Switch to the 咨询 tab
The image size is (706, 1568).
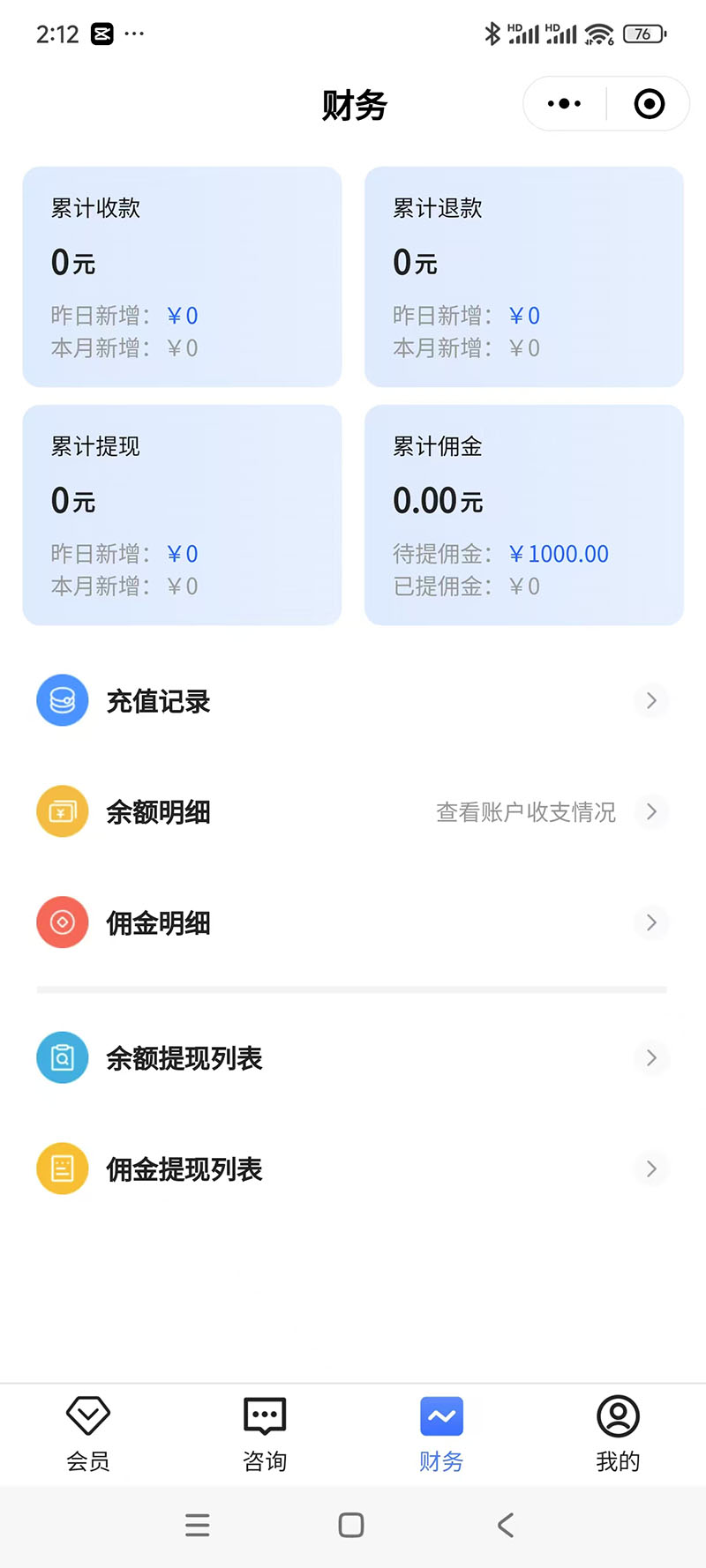pyautogui.click(x=265, y=1434)
